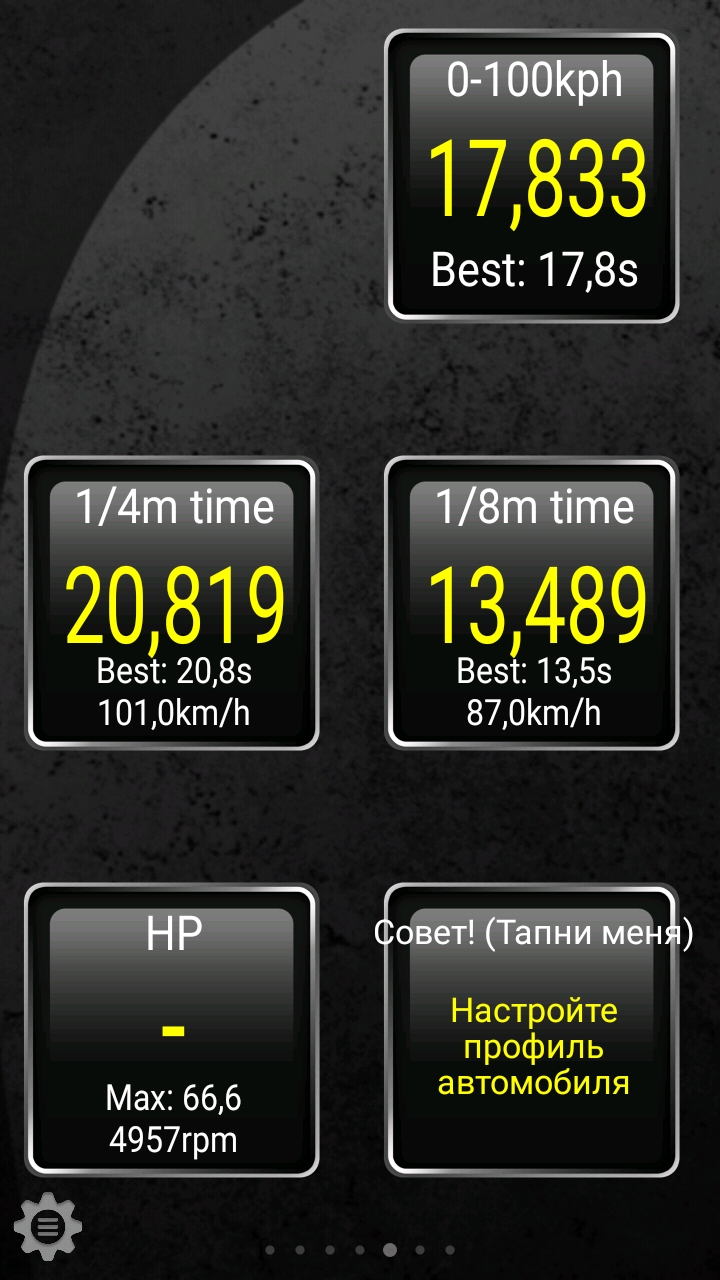Tap the Совет tip card
Screen dimensions: 720x1280
click(x=532, y=1030)
